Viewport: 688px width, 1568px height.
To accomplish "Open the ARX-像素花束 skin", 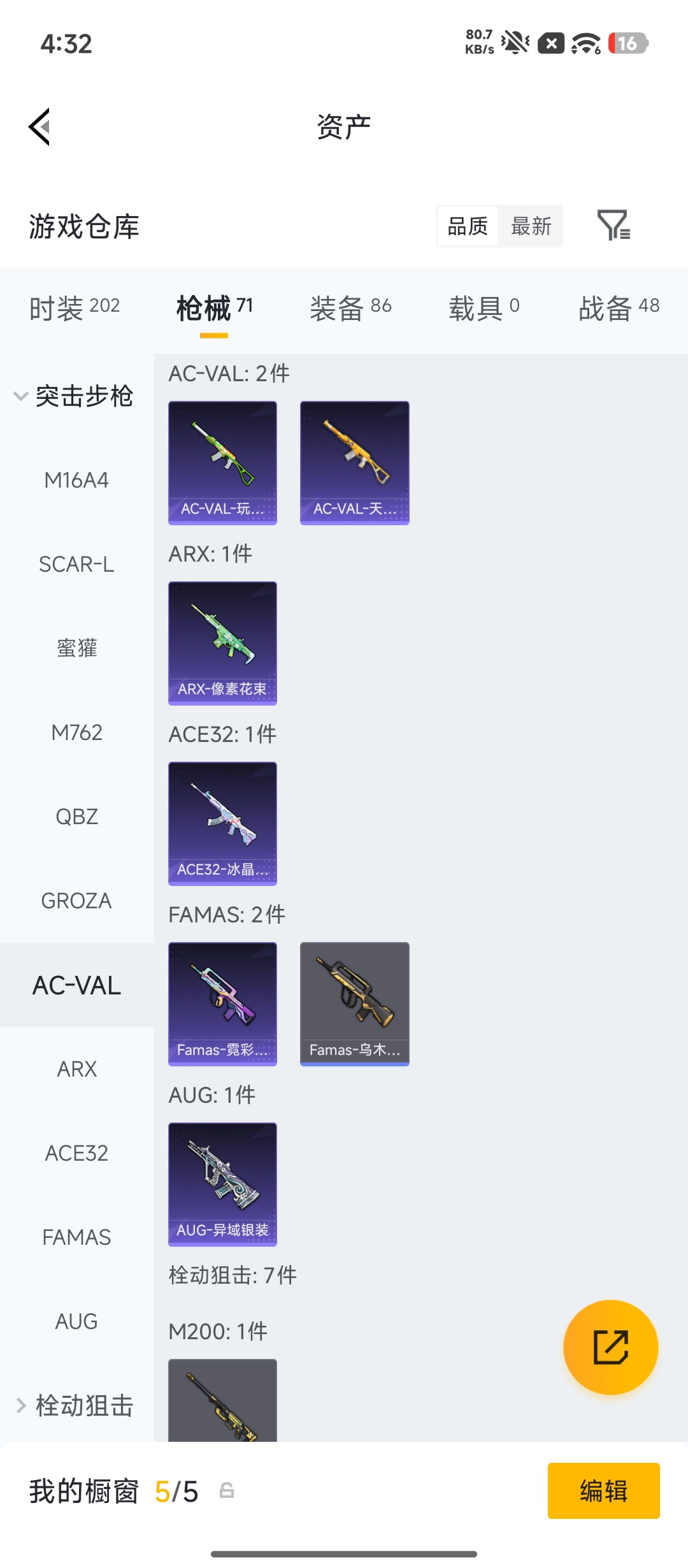I will 222,643.
